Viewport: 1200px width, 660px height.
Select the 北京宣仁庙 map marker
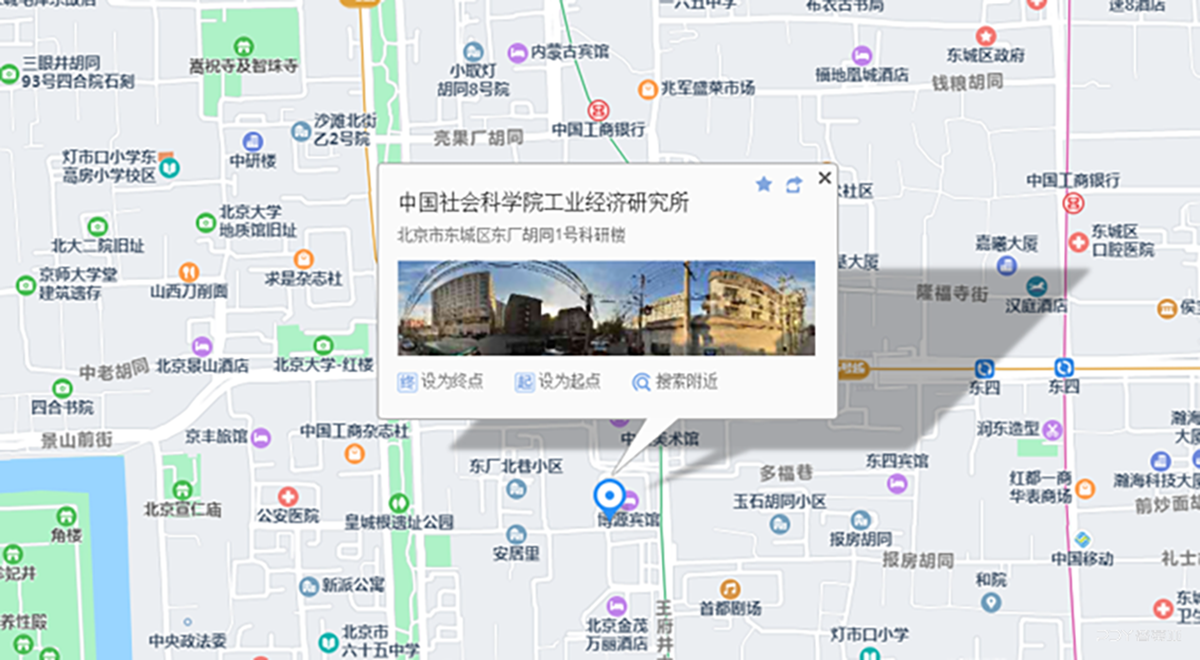(x=181, y=489)
